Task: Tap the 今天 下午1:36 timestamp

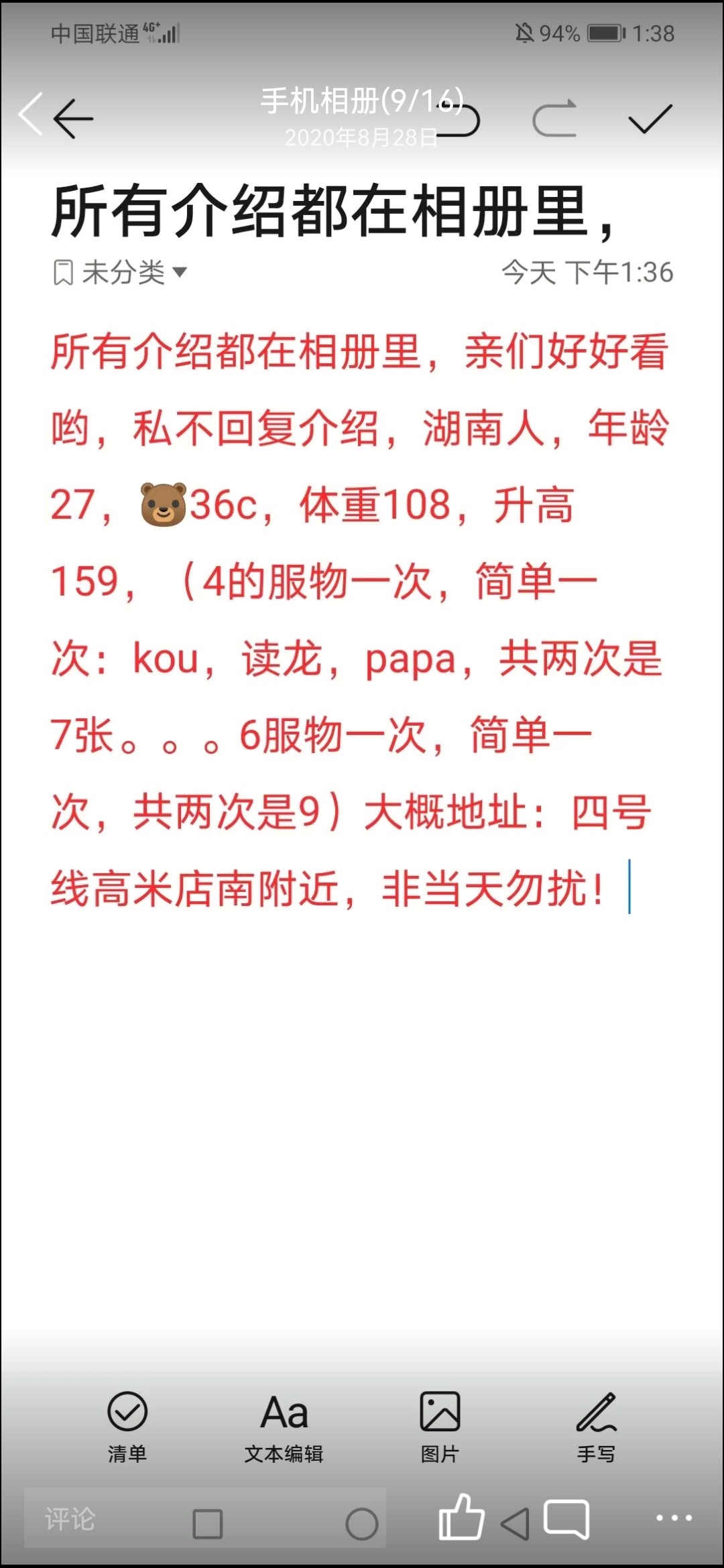Action: tap(589, 271)
